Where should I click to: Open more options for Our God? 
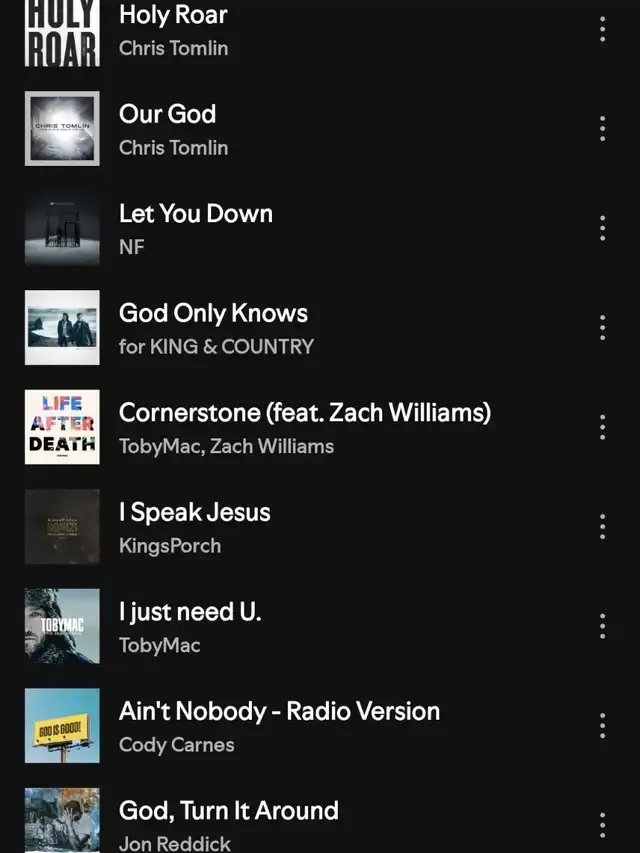click(x=602, y=128)
